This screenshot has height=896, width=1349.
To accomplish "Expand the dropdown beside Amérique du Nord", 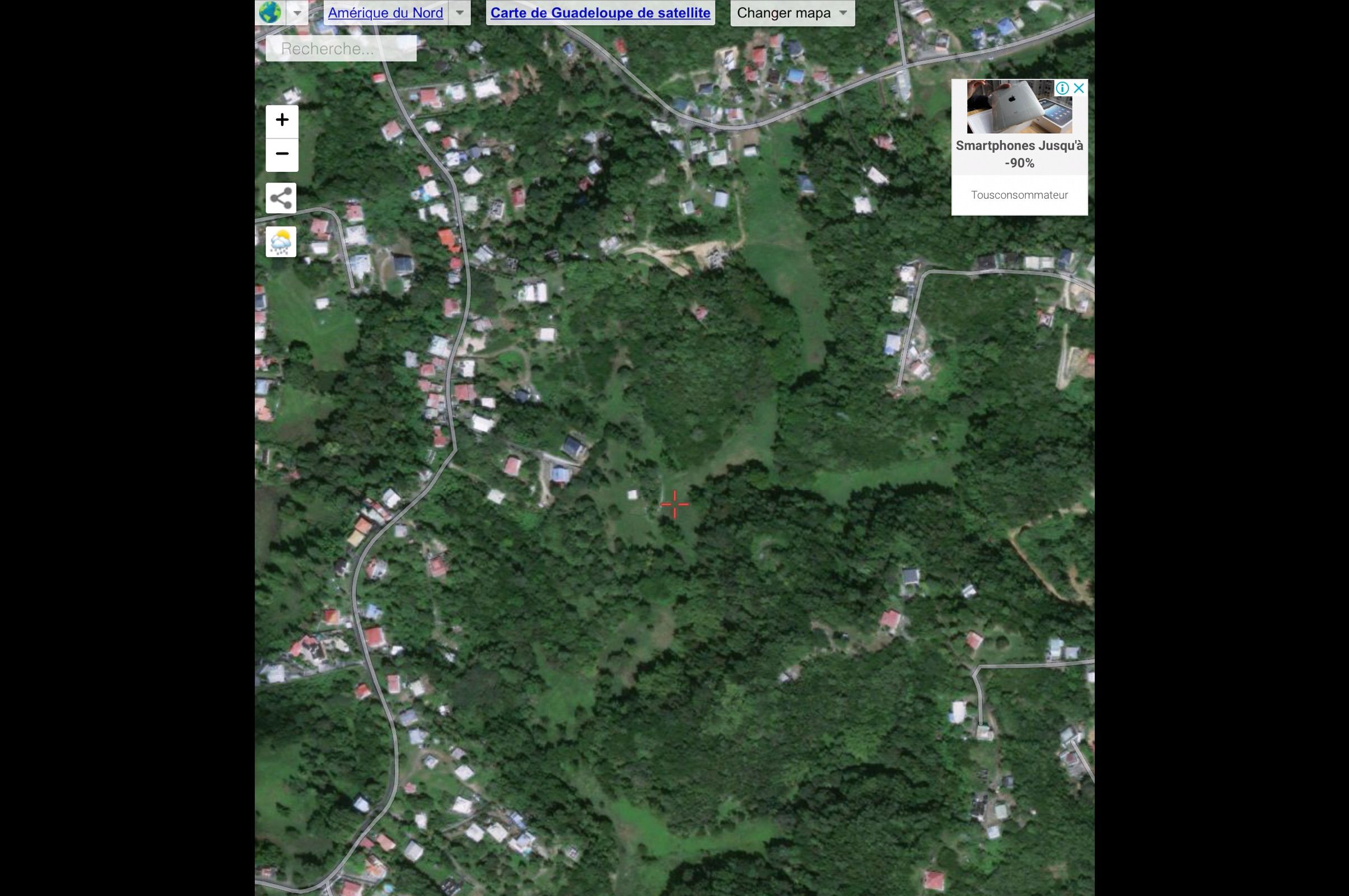I will (x=459, y=13).
